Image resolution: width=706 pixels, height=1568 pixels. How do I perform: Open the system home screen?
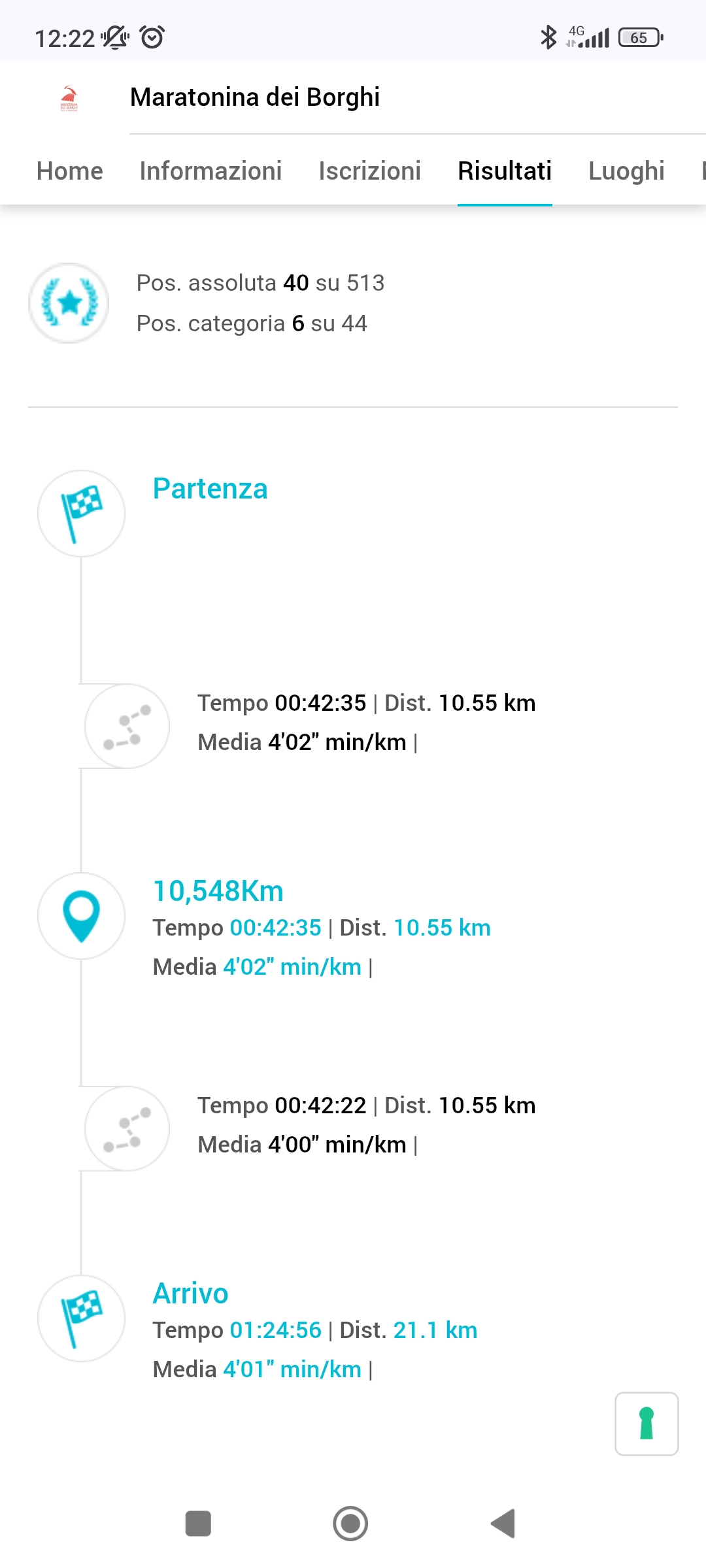[350, 1524]
